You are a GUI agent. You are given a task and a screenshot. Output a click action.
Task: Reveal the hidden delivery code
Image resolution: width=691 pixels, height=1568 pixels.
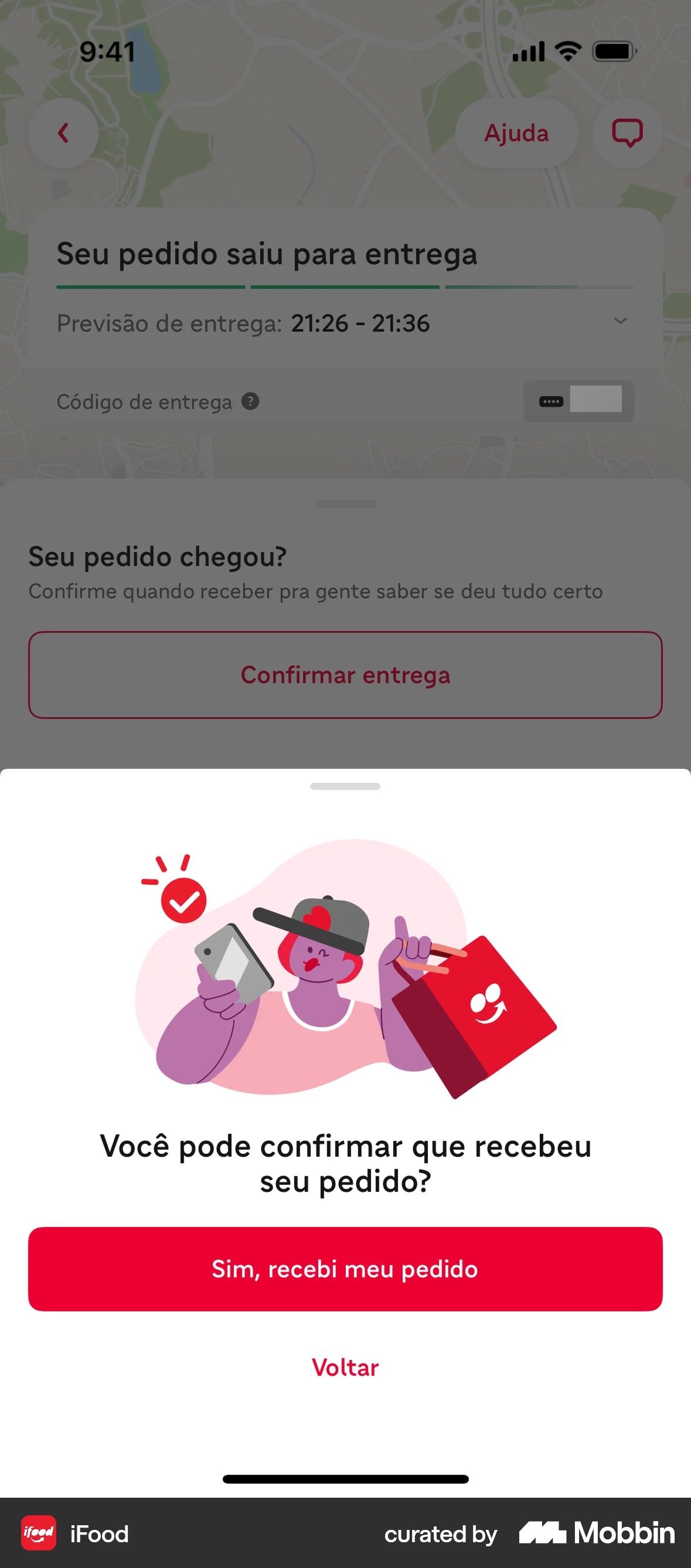tap(578, 401)
